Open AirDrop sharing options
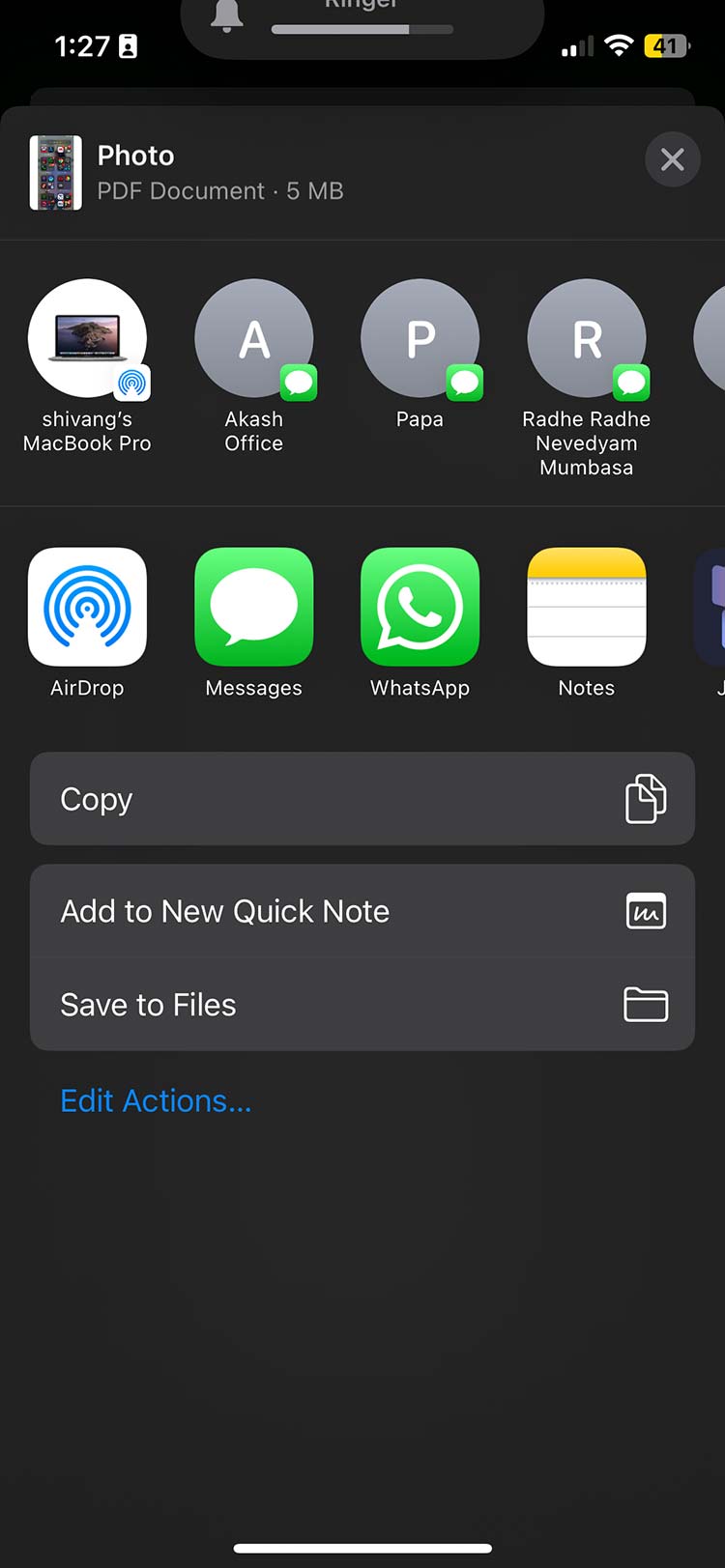 pyautogui.click(x=87, y=608)
